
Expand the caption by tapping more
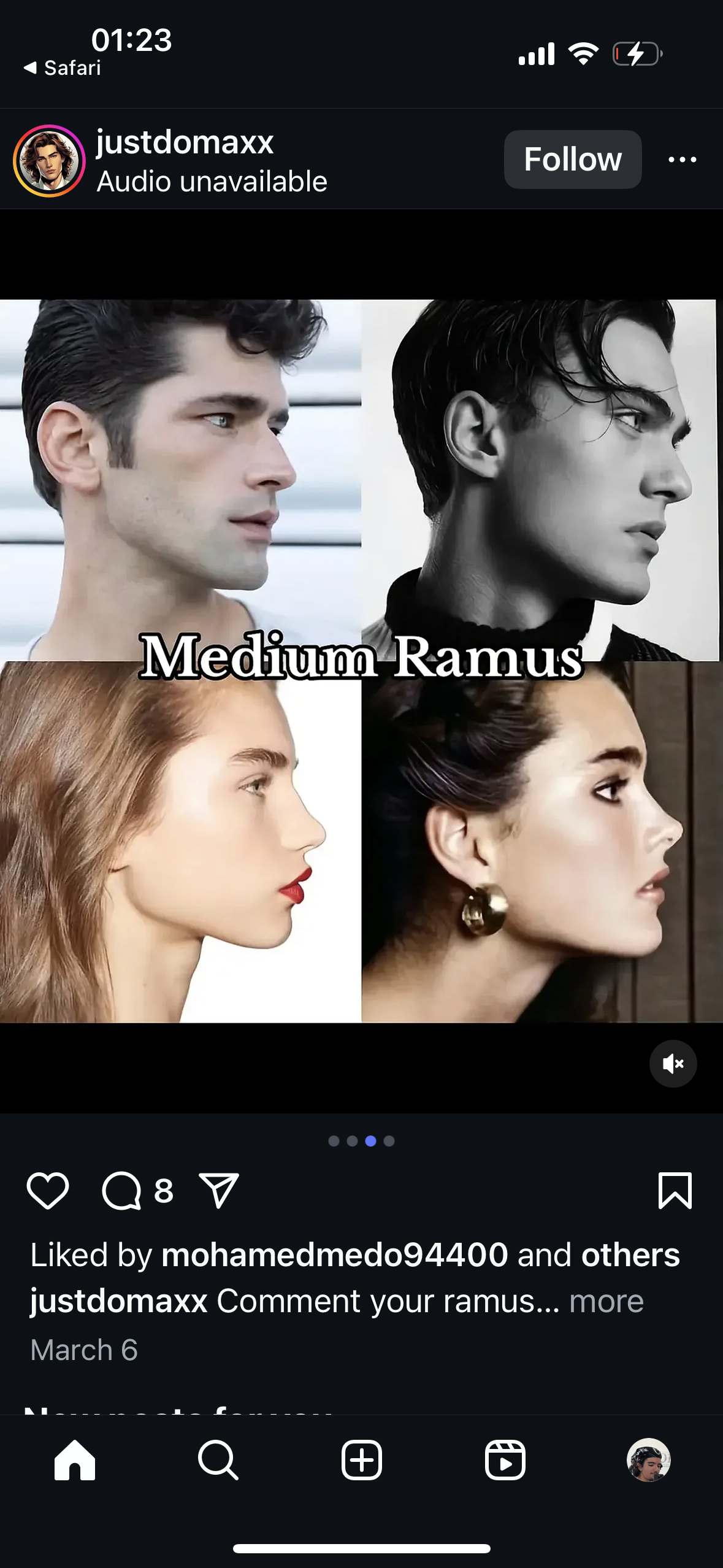[606, 1301]
